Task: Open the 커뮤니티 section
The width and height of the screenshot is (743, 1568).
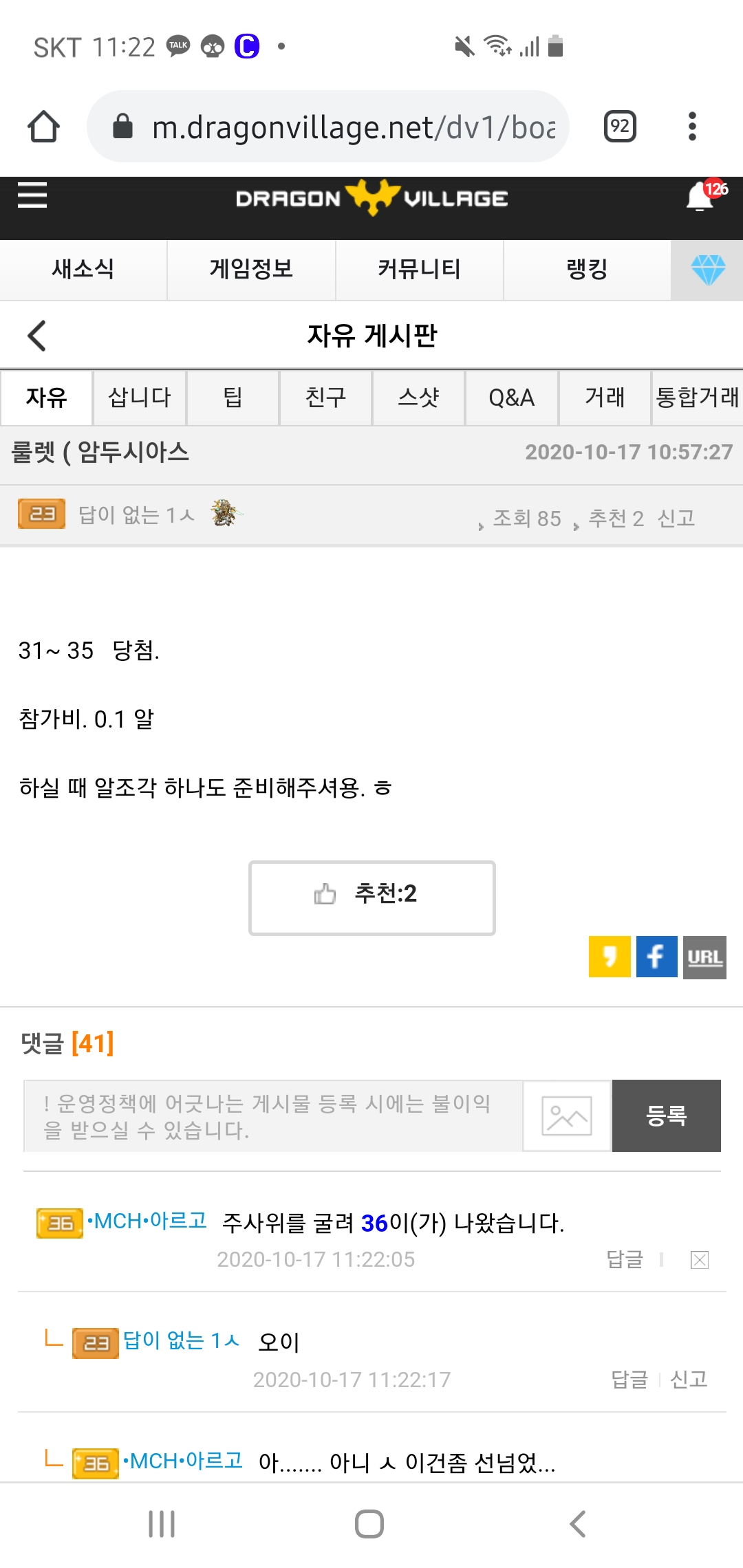Action: (419, 270)
